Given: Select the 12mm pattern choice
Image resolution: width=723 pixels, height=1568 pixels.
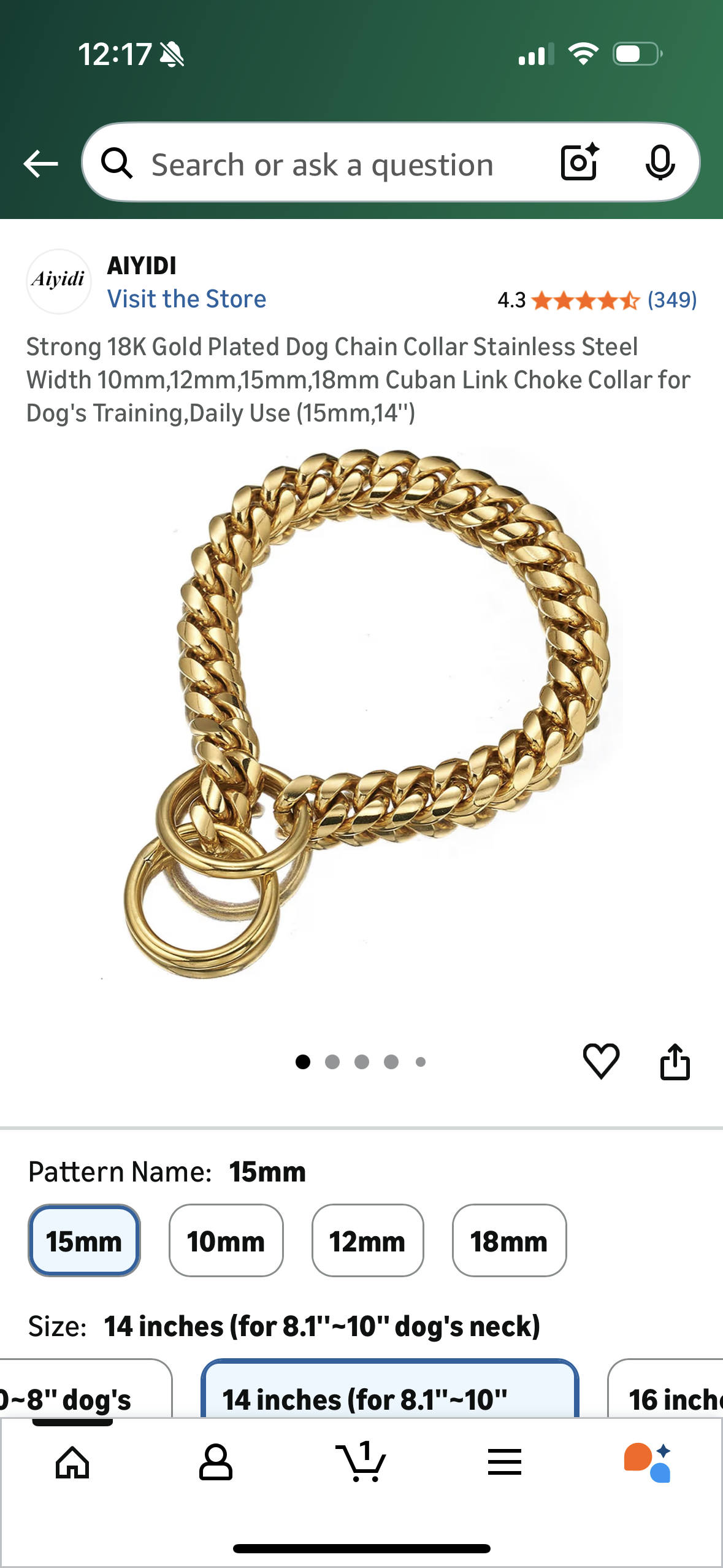Looking at the screenshot, I should 367,1240.
